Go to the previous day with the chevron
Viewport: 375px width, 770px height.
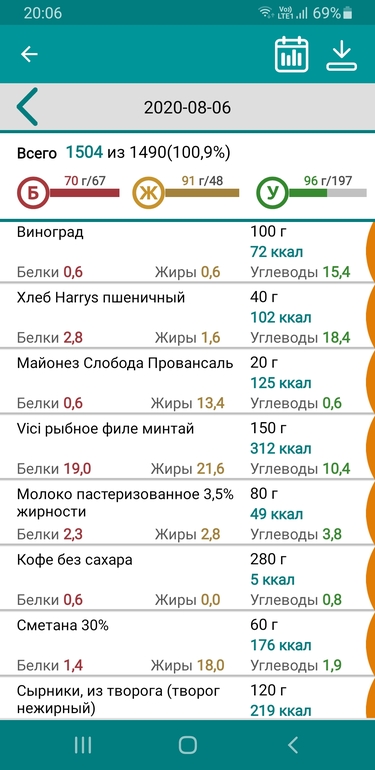tap(27, 107)
